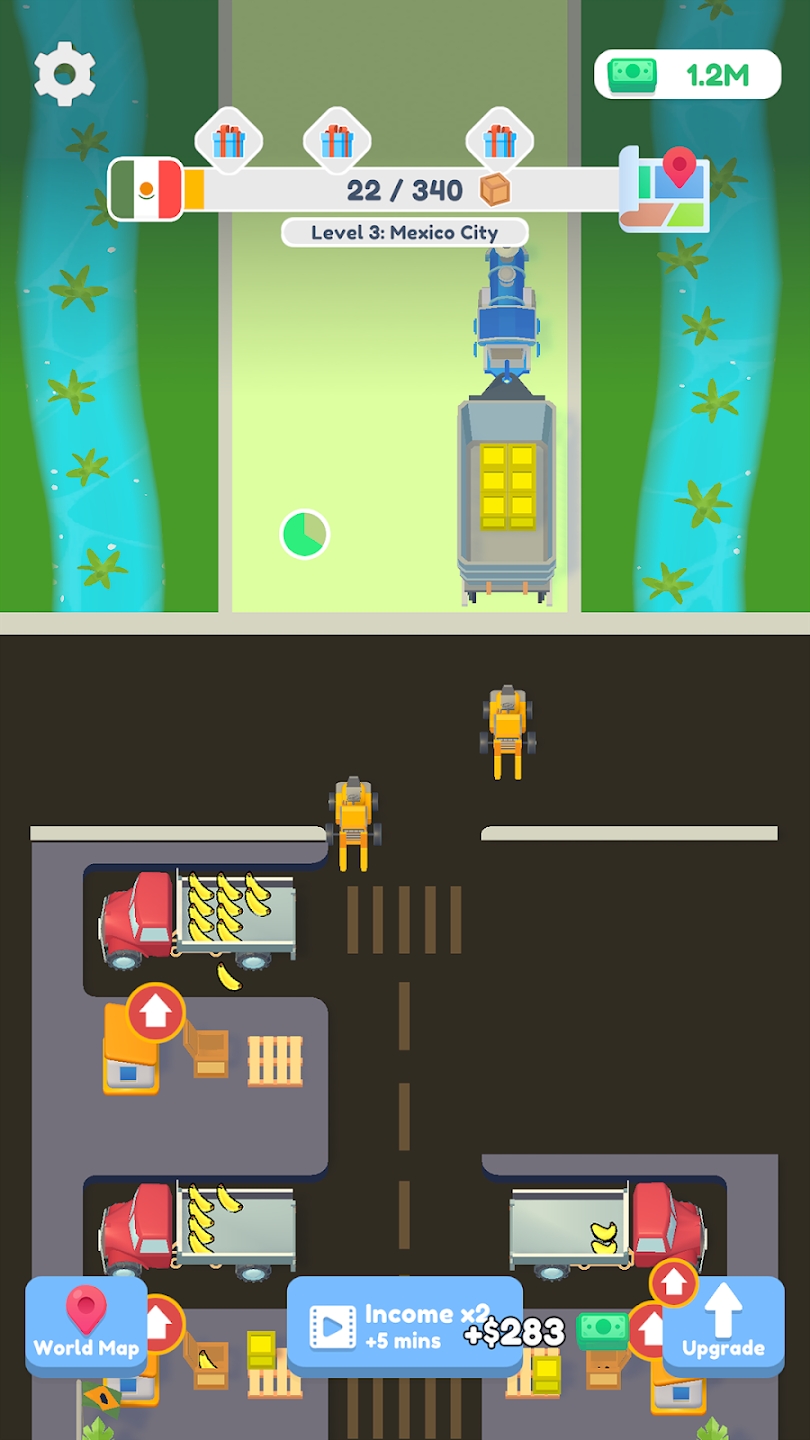Viewport: 810px width, 1440px height.
Task: Open the map icon beside progress bar
Action: coord(665,188)
